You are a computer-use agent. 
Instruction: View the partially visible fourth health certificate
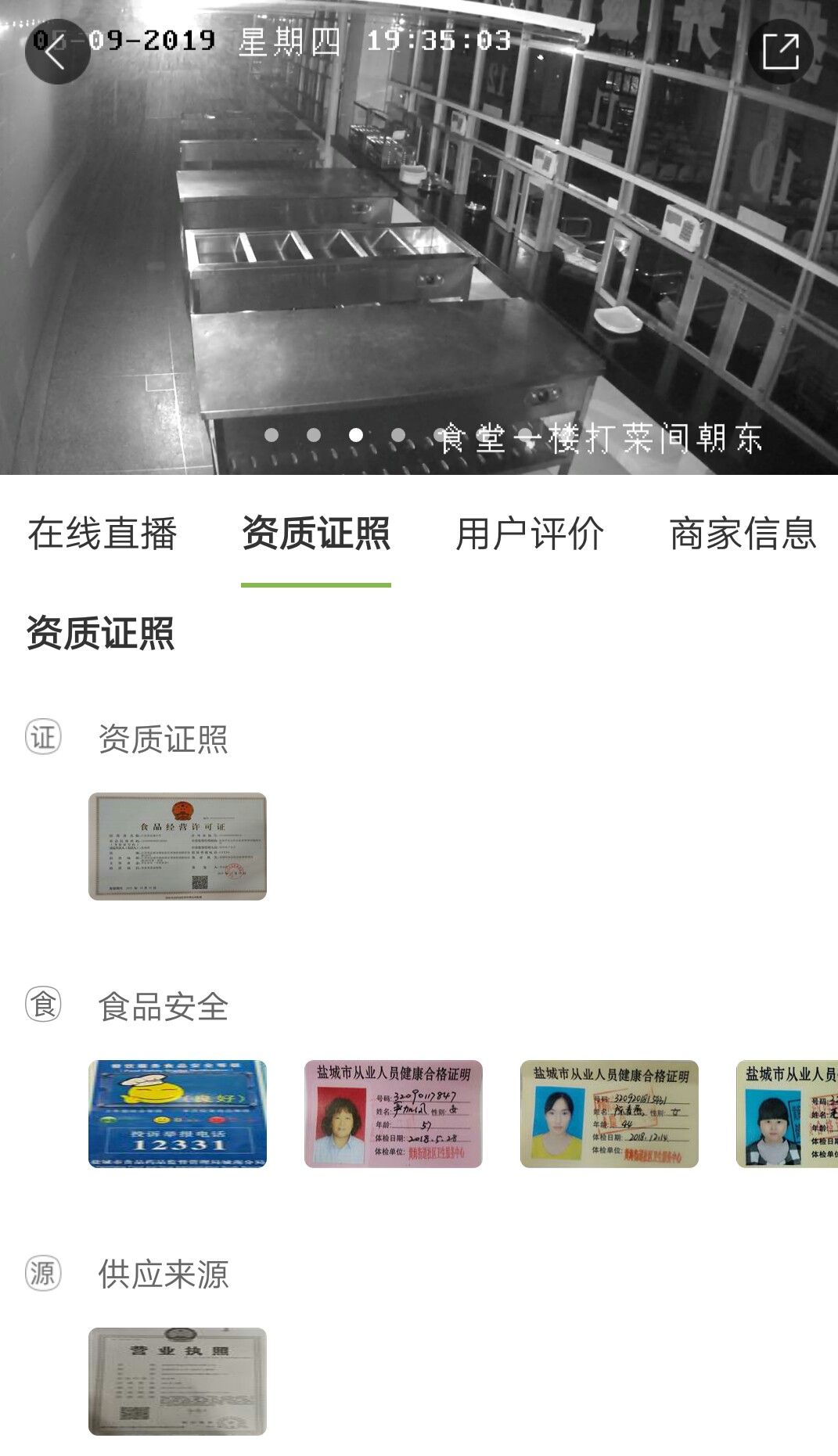coord(786,1114)
